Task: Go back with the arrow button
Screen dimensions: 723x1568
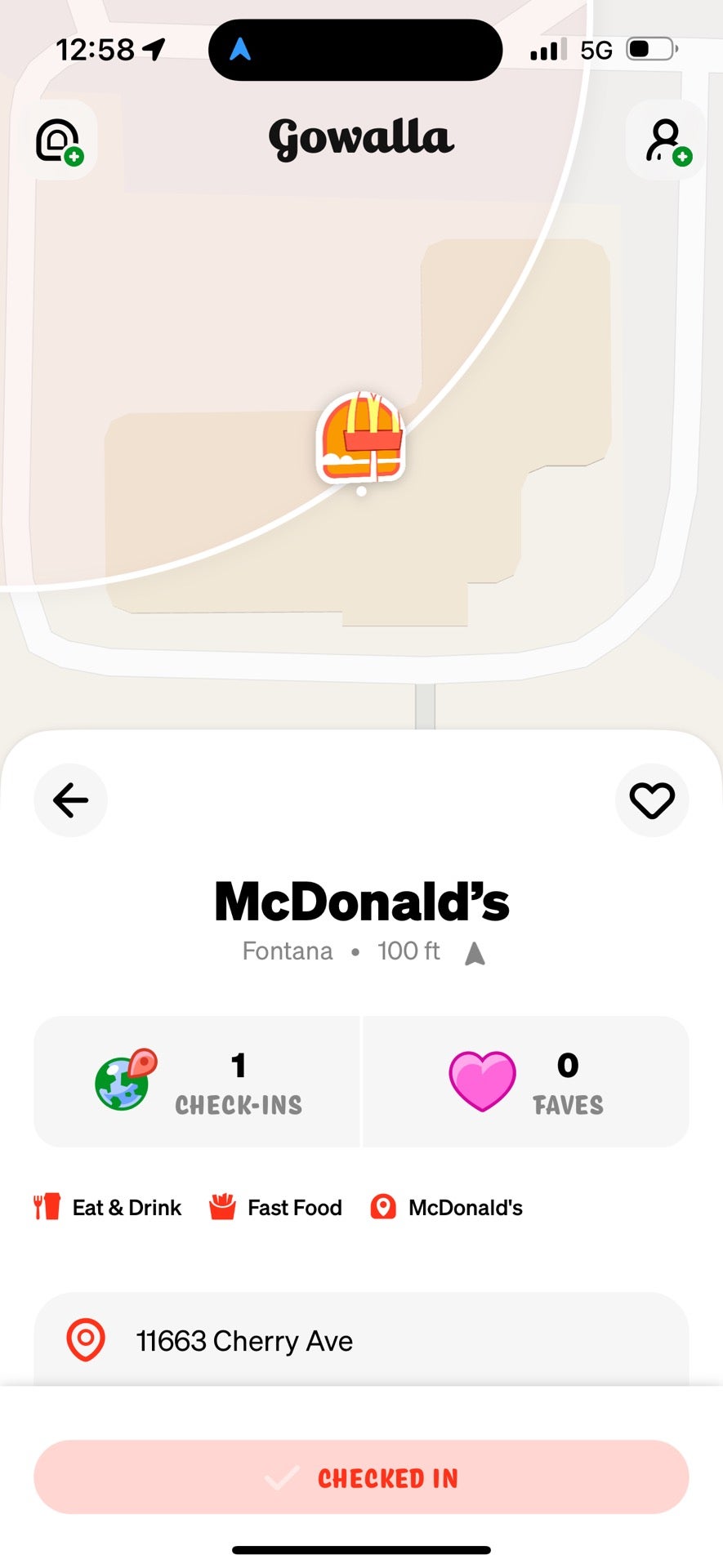Action: [70, 800]
